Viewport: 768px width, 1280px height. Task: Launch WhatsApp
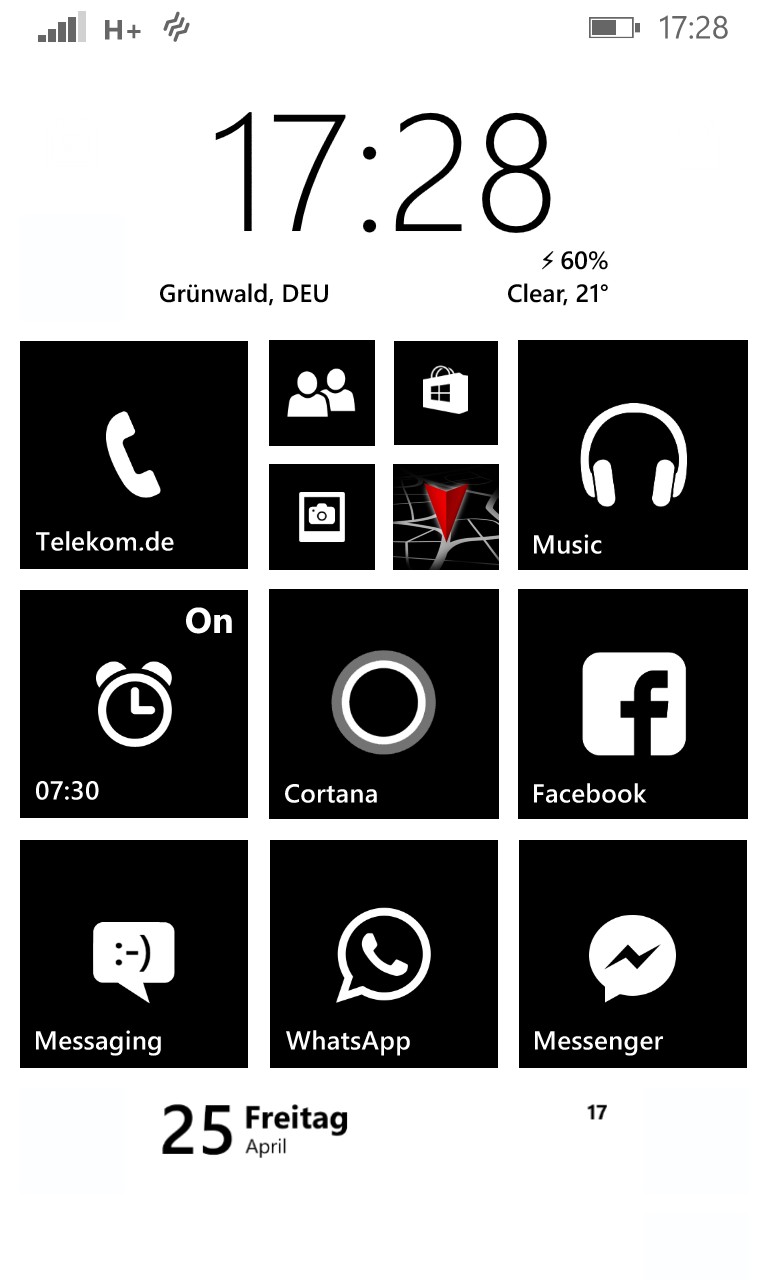[x=384, y=954]
